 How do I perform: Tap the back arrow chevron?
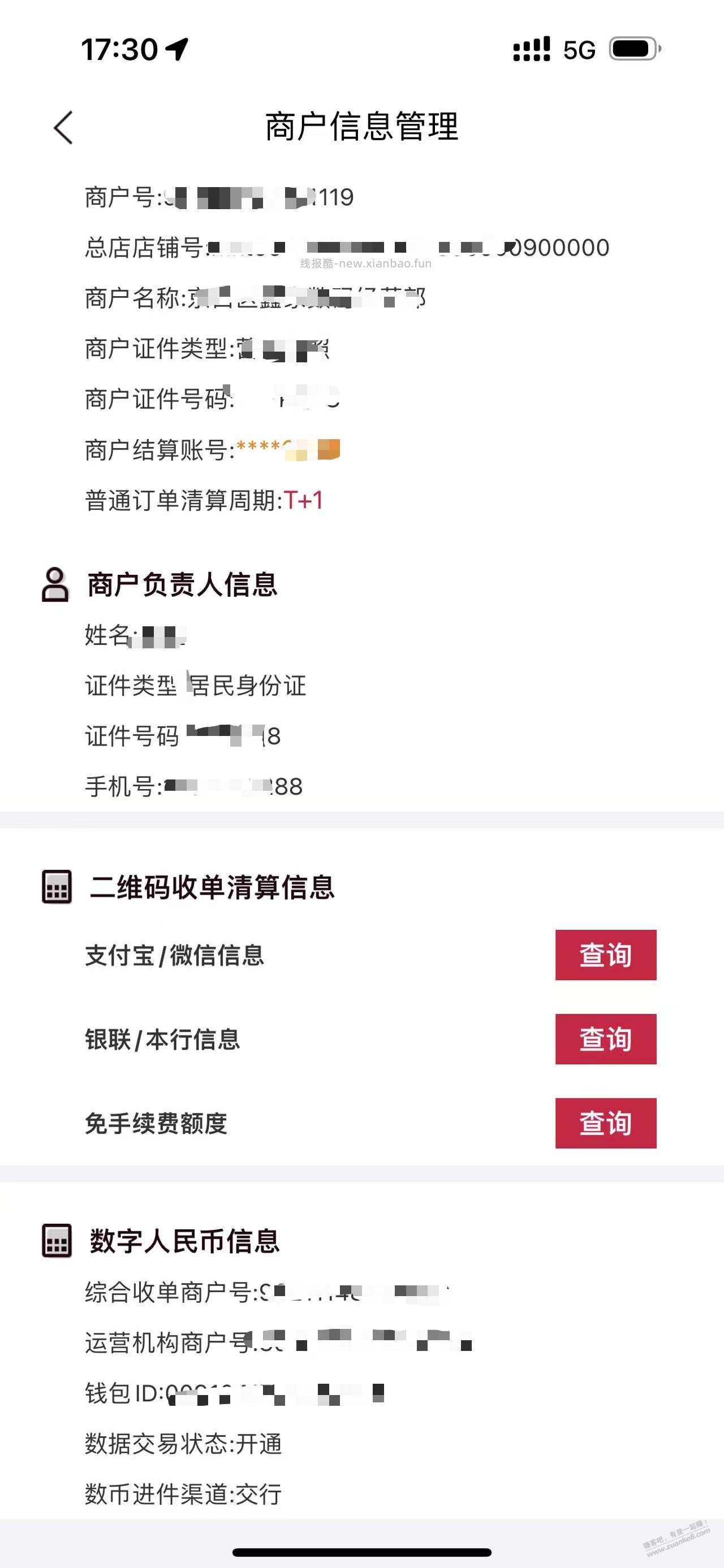click(x=63, y=129)
